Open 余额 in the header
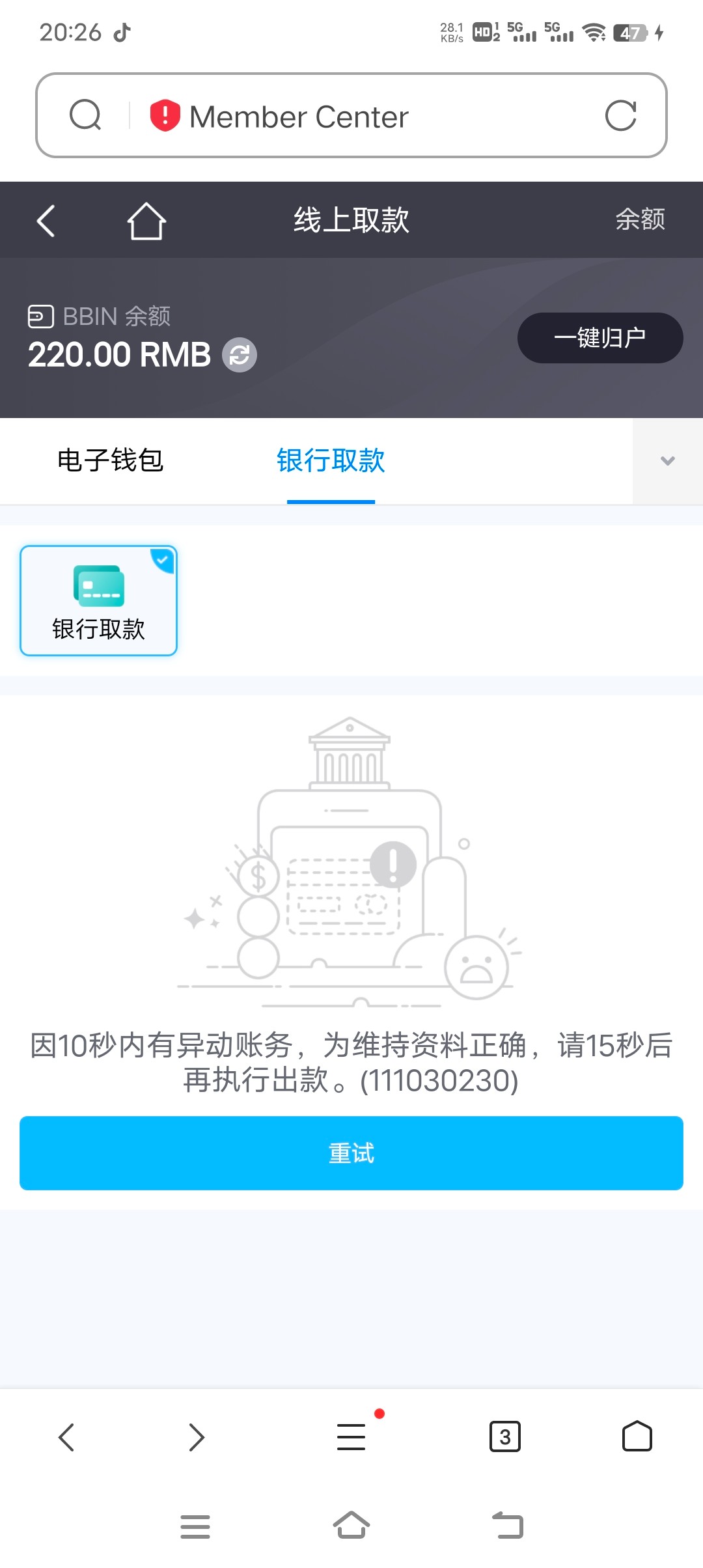This screenshot has height=1568, width=703. pyautogui.click(x=640, y=219)
